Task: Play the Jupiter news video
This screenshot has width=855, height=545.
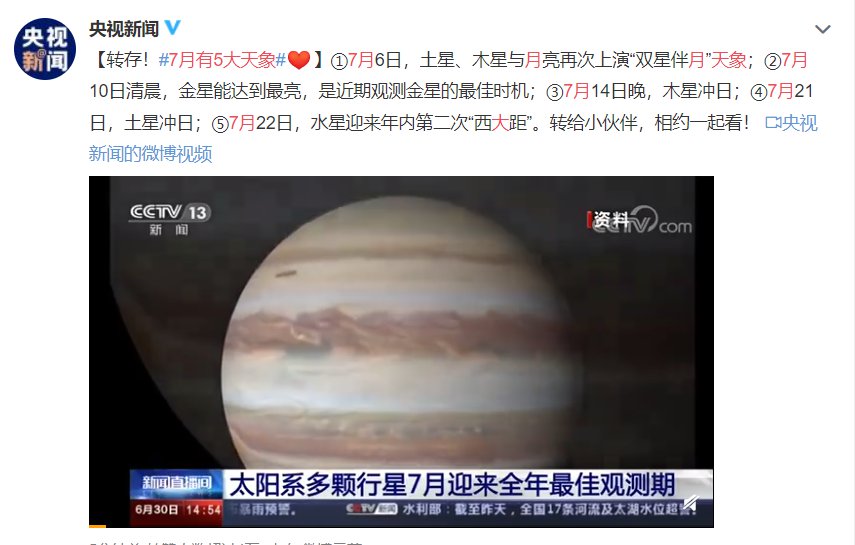Action: pos(401,350)
